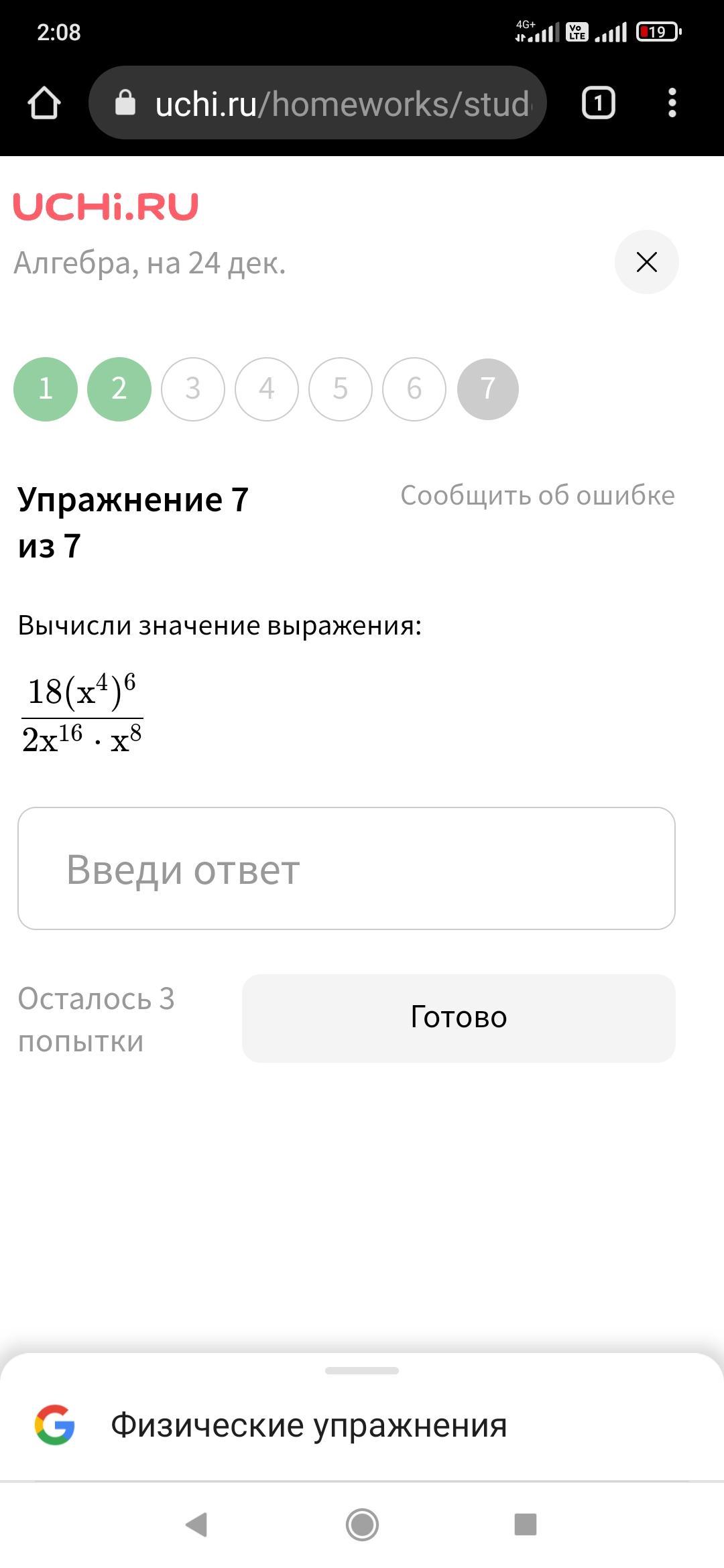Screen dimensions: 724x1568
Task: Open recent apps
Action: pos(525,1524)
